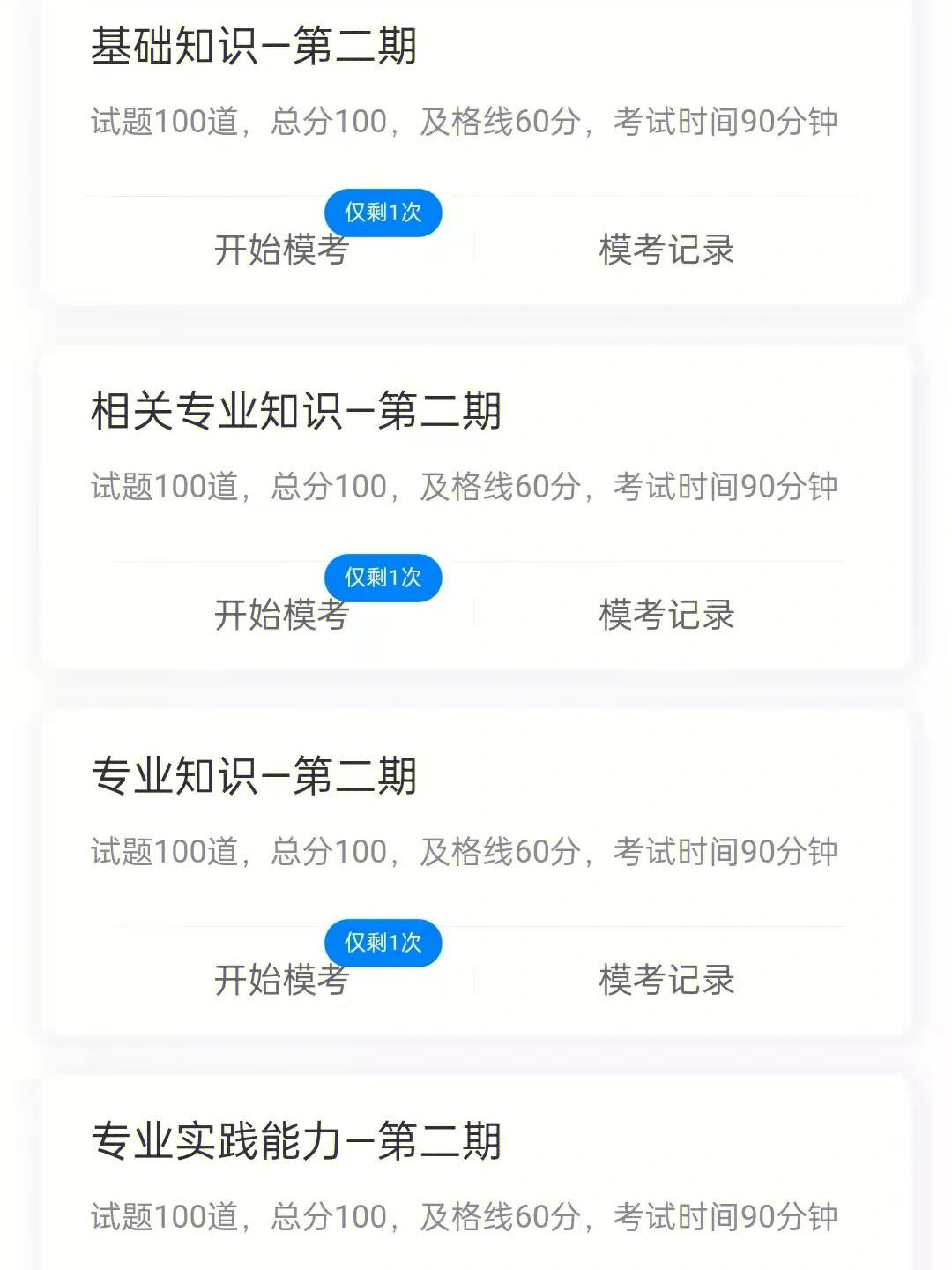952x1270 pixels.
Task: Check 模考记录 for 专业知识-第二期
Action: pyautogui.click(x=666, y=980)
